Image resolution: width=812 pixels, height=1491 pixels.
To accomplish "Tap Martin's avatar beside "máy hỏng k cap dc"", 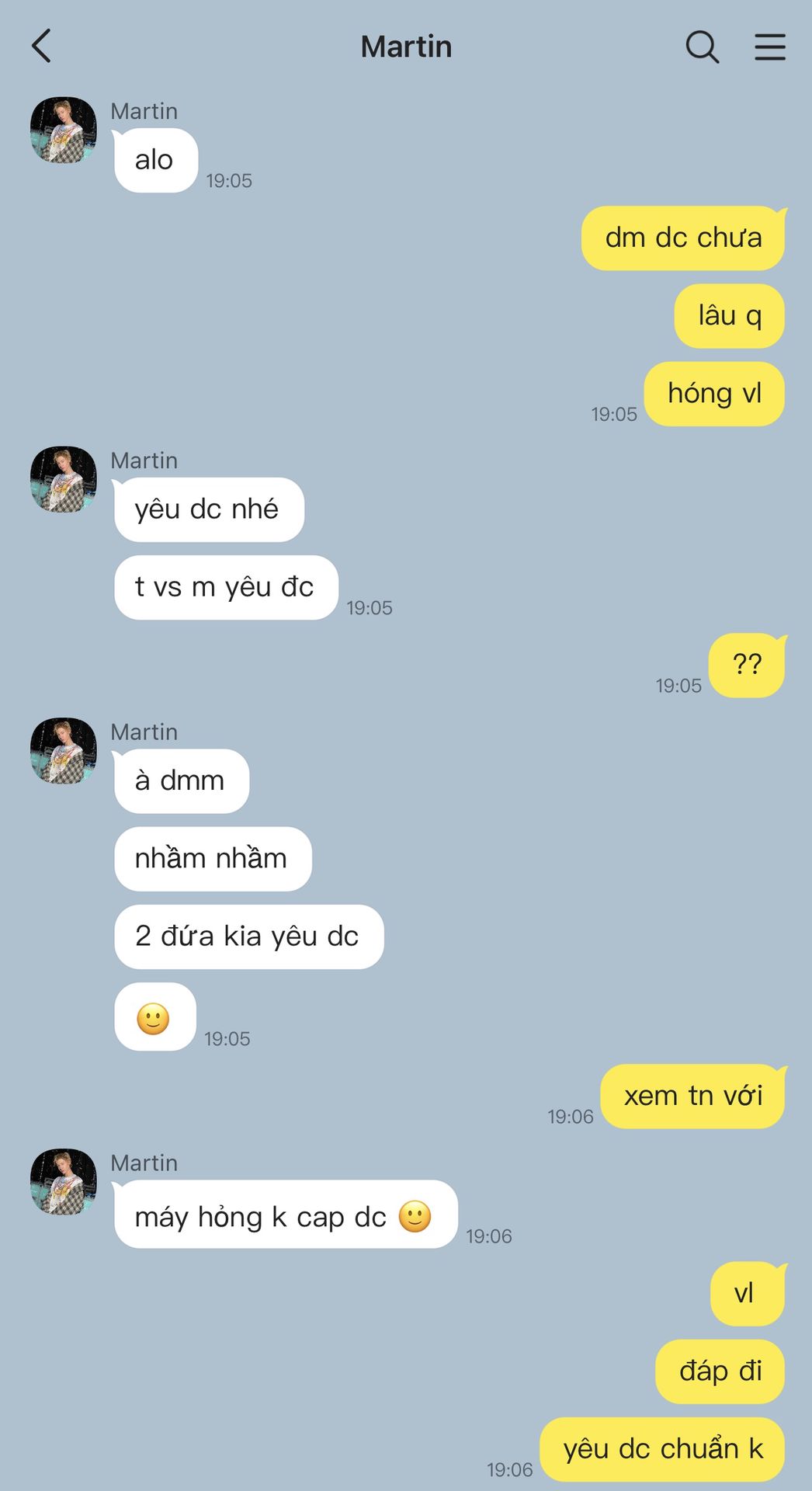I will tap(64, 1181).
